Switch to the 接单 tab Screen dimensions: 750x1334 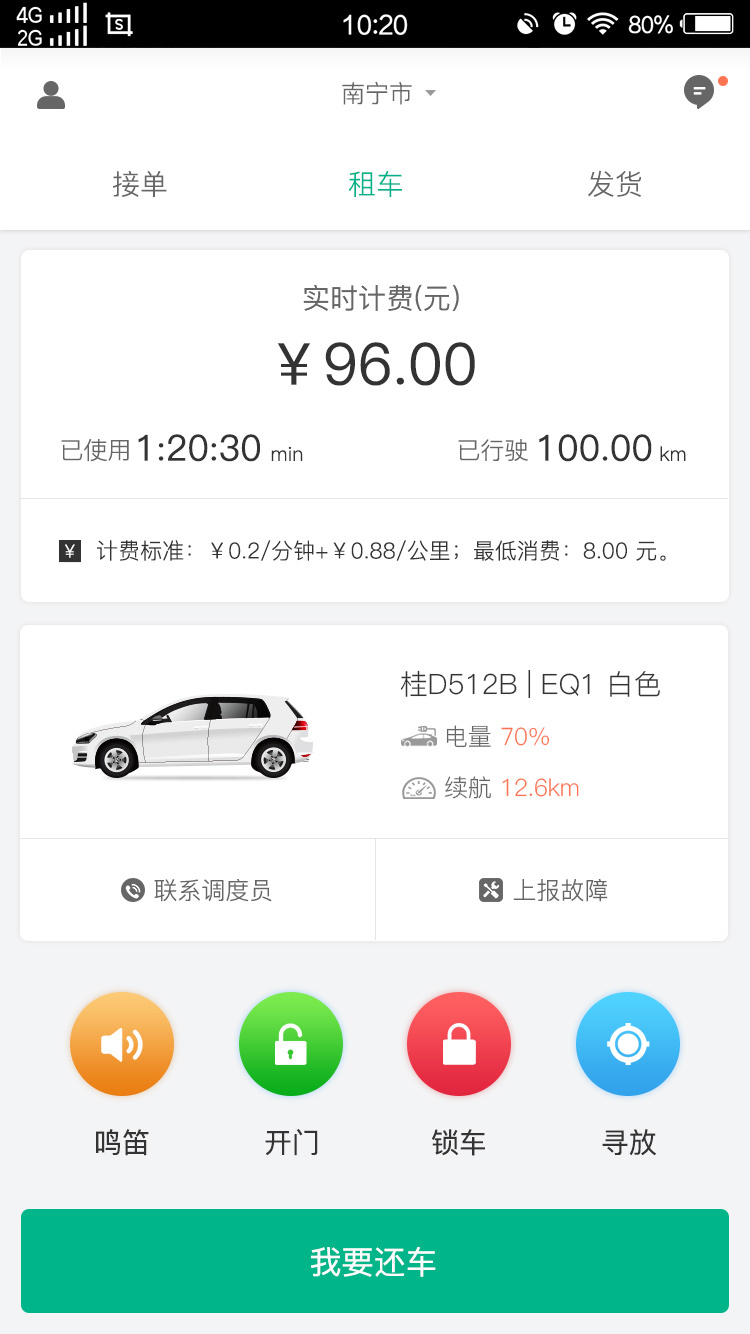click(139, 184)
